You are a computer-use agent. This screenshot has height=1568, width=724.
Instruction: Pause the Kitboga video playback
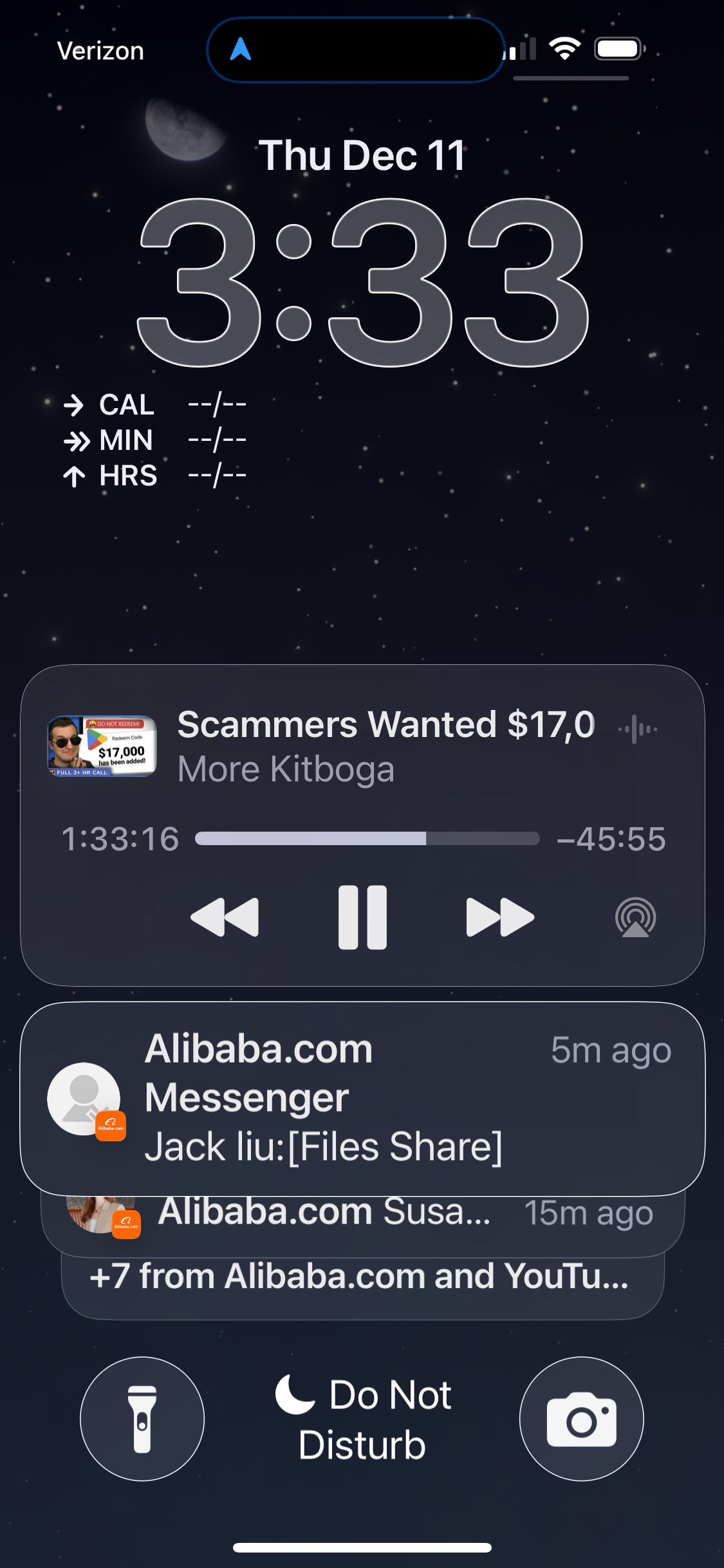[362, 917]
